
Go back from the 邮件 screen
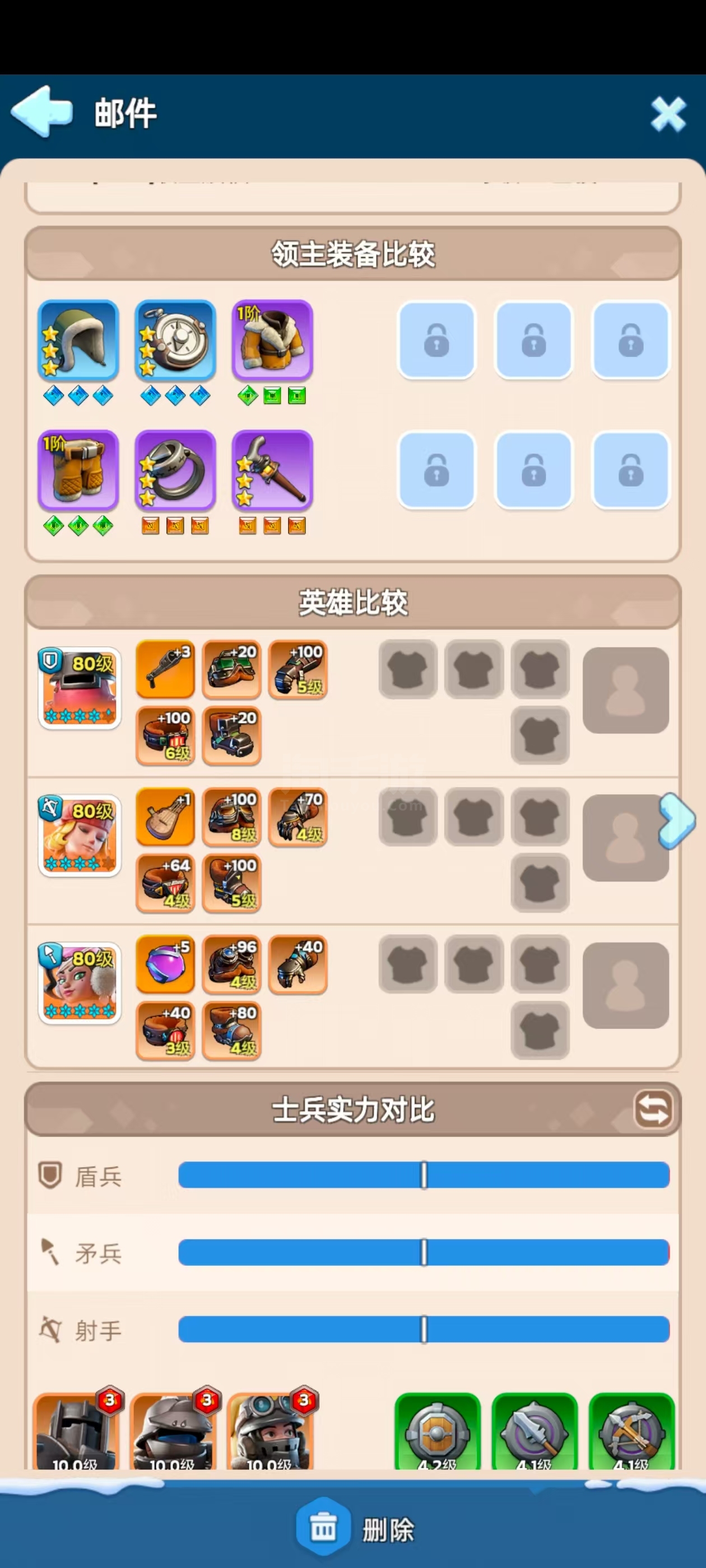(x=41, y=112)
